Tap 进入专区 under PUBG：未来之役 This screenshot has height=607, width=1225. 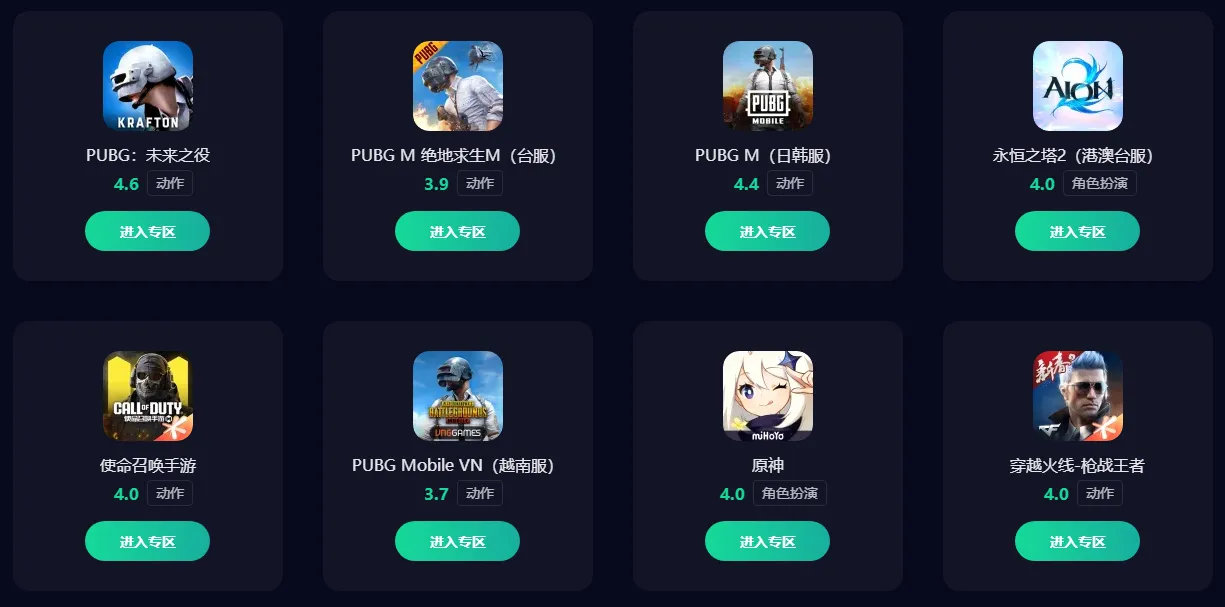(x=147, y=231)
